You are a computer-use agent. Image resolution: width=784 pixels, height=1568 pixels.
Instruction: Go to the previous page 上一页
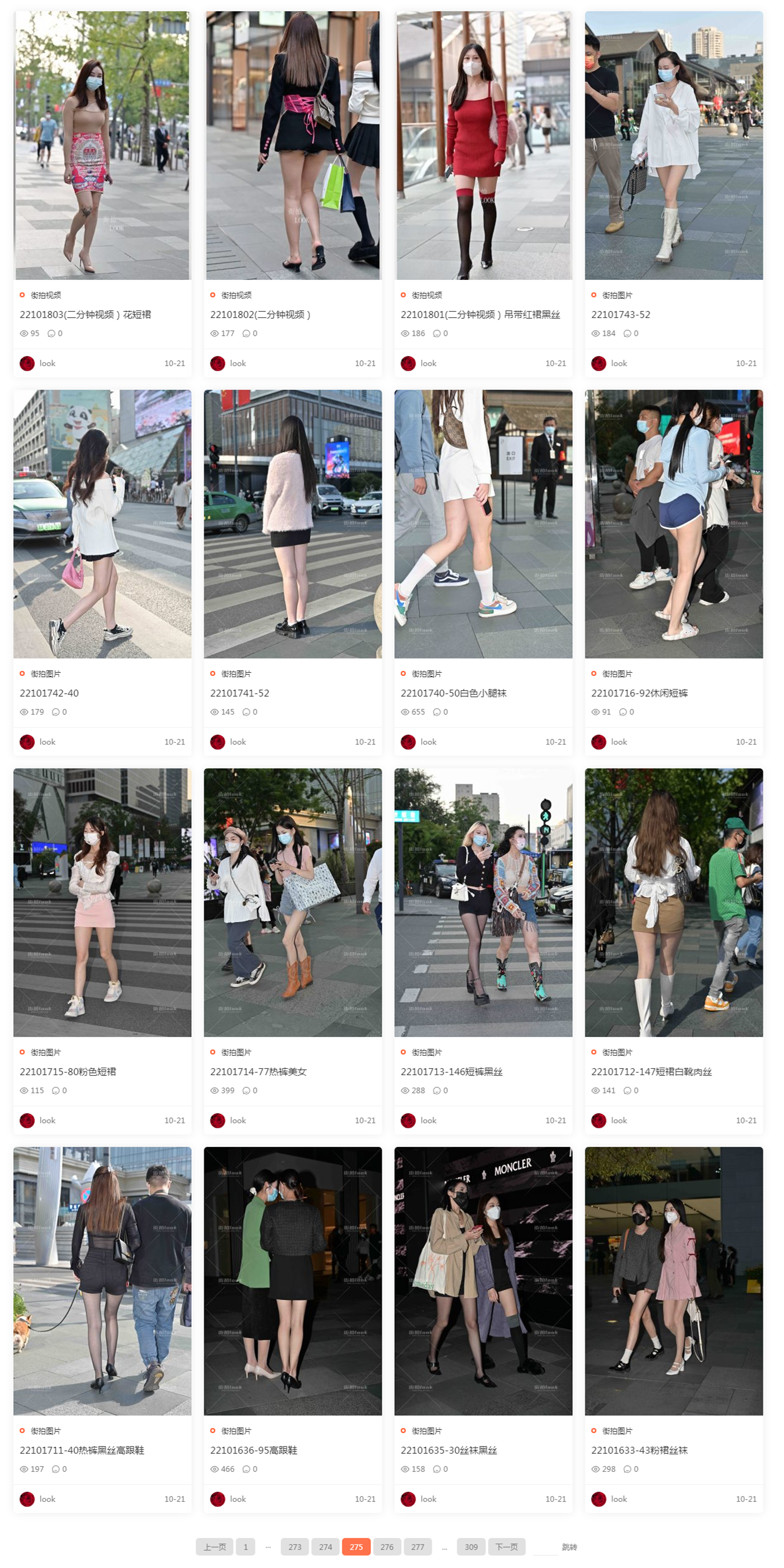pyautogui.click(x=214, y=1547)
